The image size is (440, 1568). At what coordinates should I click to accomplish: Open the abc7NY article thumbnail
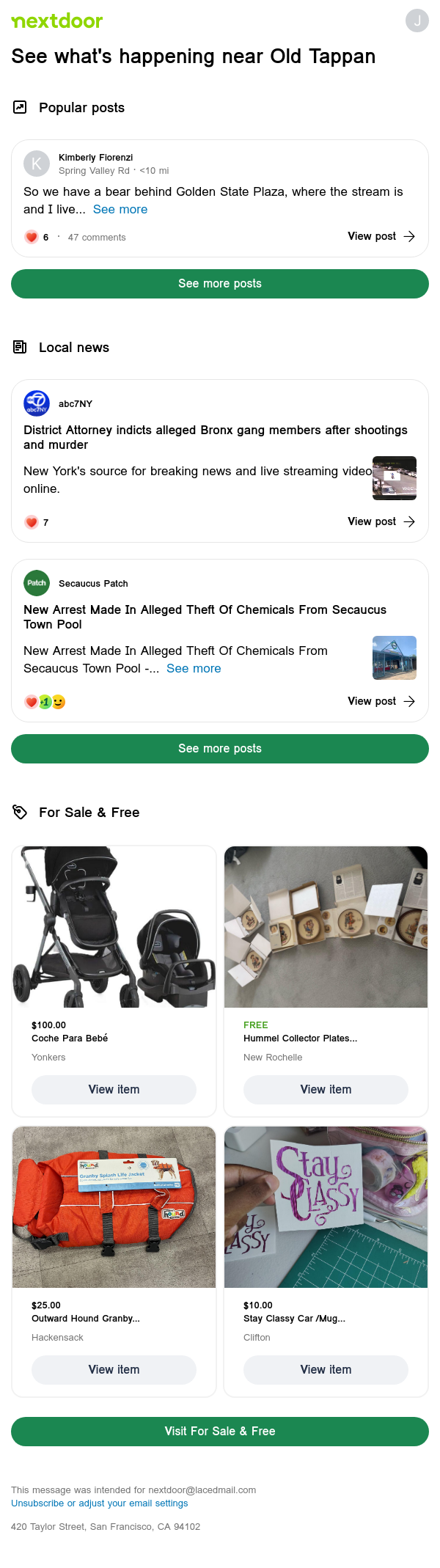(394, 478)
